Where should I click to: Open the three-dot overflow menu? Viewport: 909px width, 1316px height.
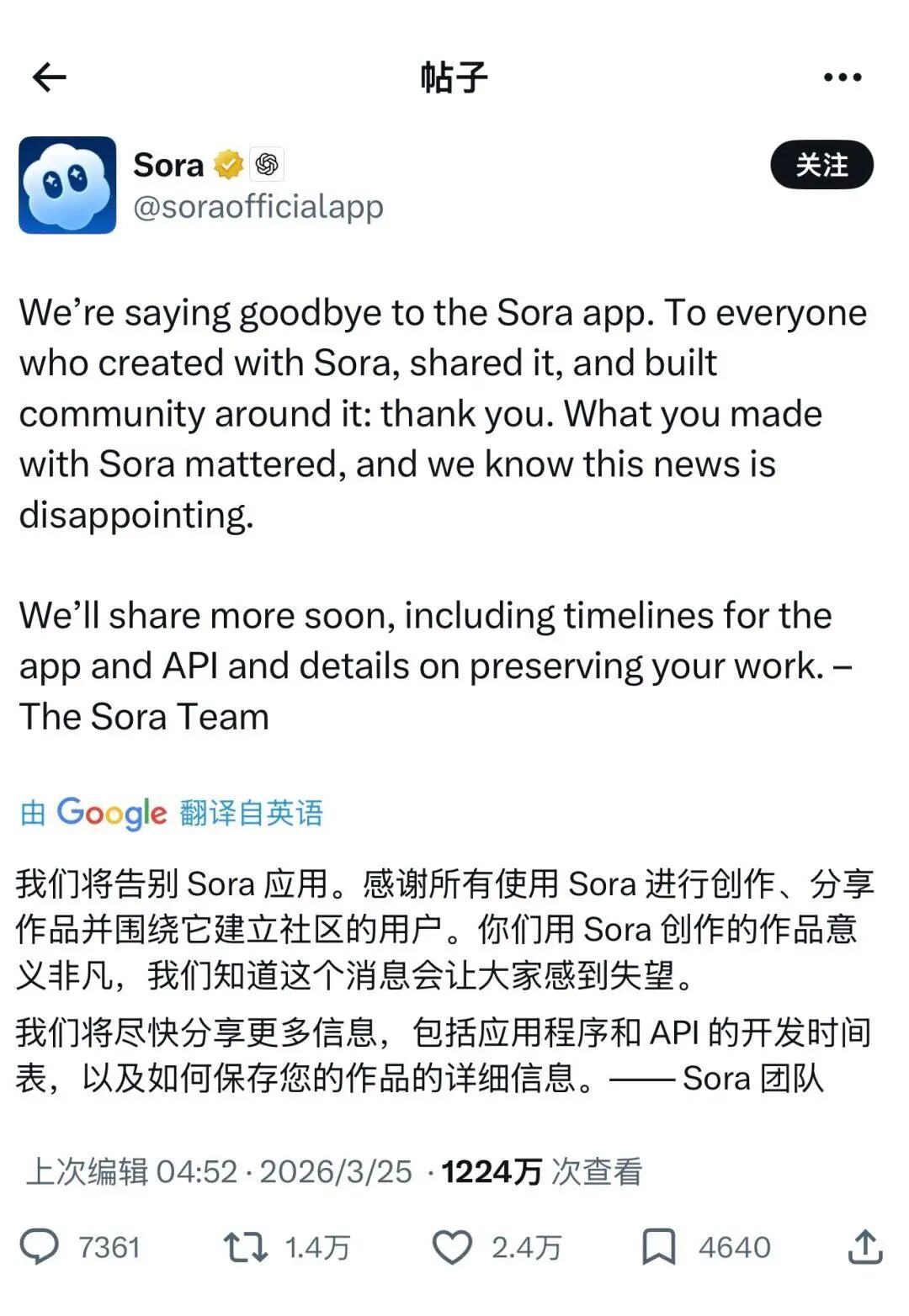842,77
